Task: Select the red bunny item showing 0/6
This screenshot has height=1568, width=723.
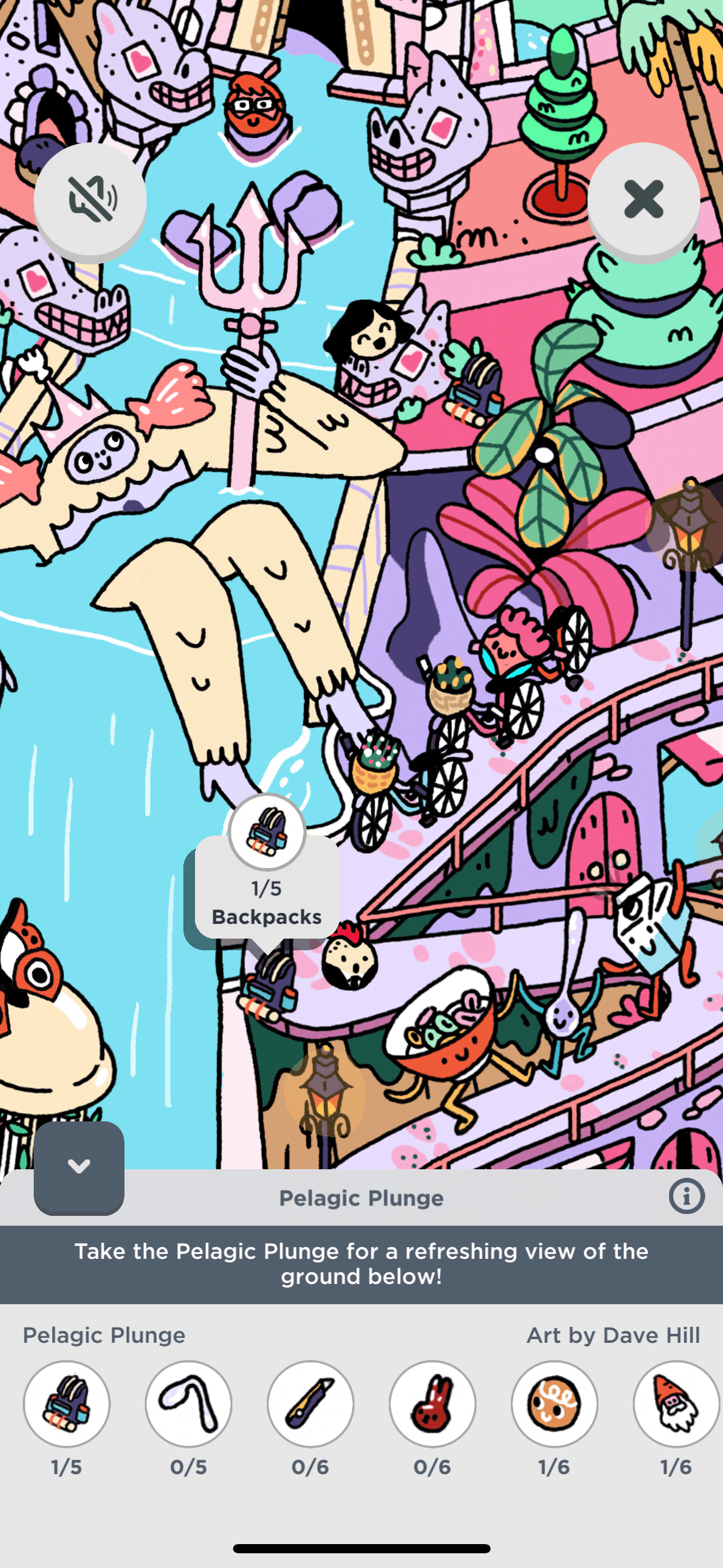Action: [432, 1404]
